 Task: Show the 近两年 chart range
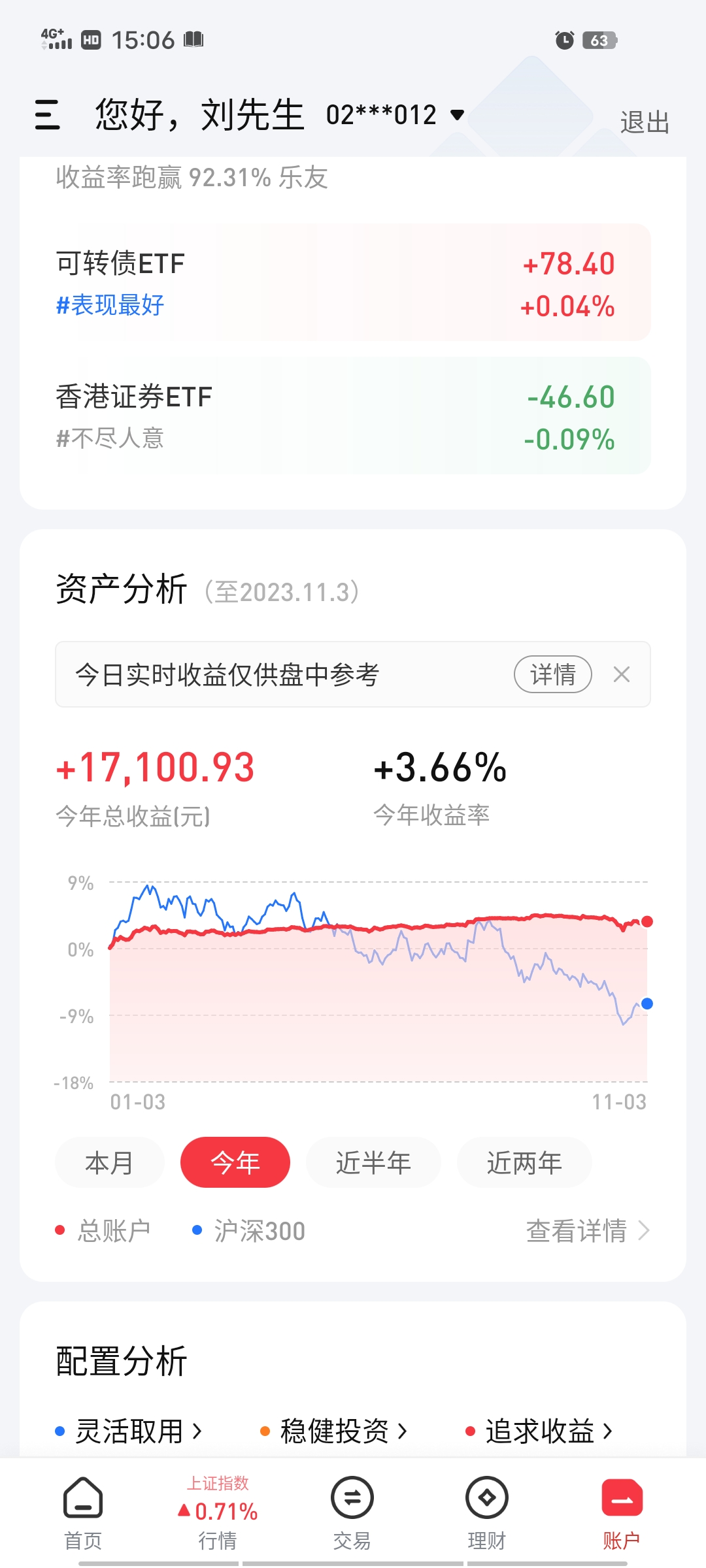click(x=524, y=1162)
